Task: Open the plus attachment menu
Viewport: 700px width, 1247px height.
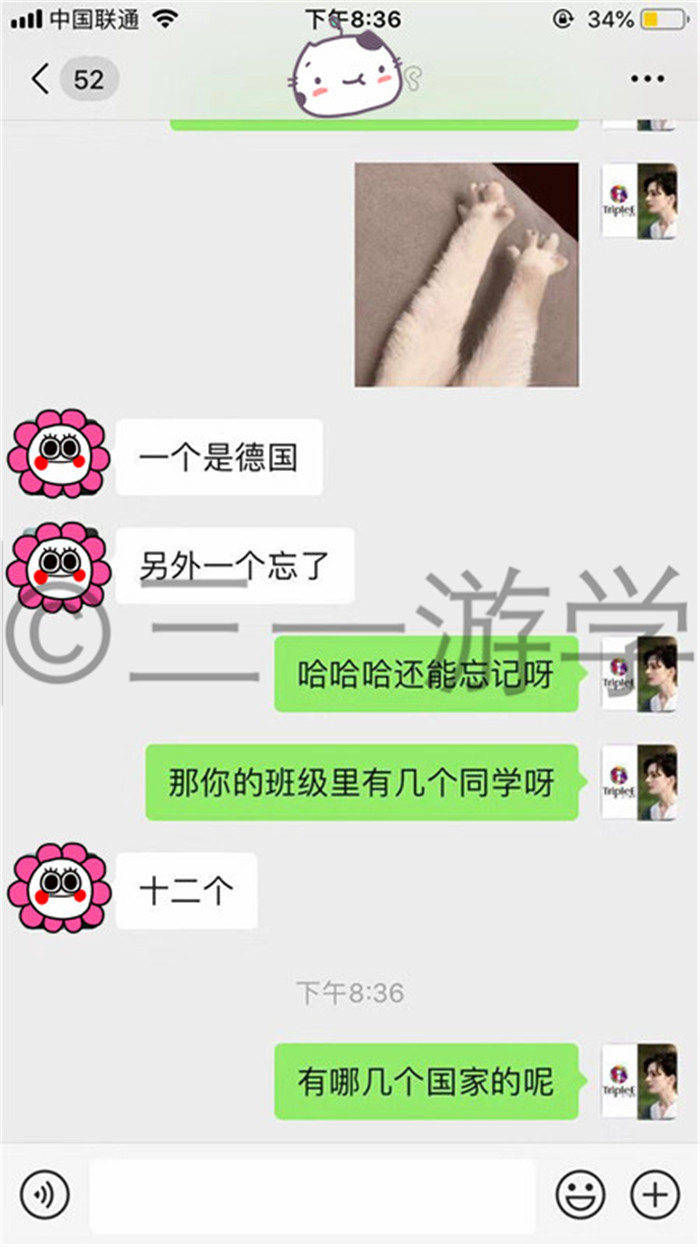Action: click(655, 1194)
